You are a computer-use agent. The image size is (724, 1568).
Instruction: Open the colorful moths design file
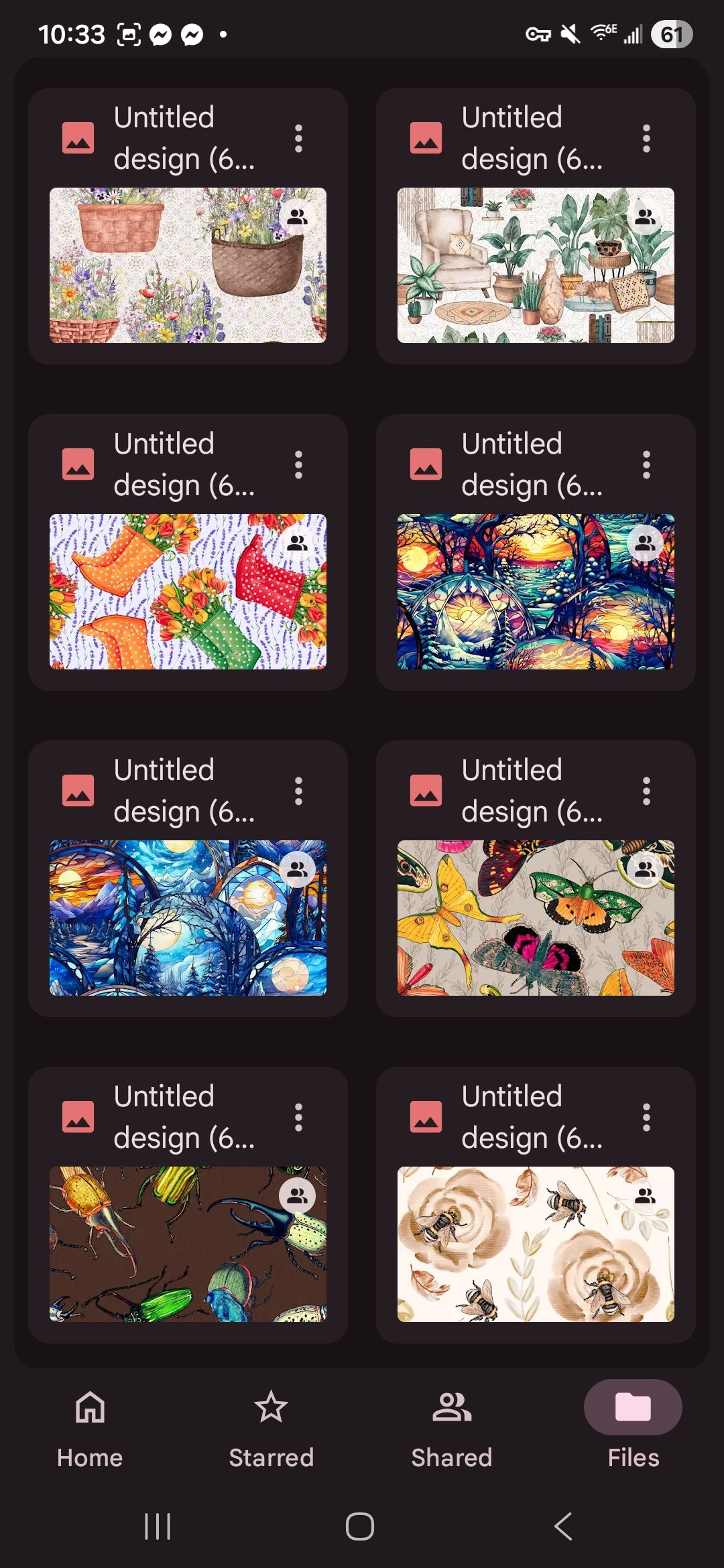pos(536,918)
